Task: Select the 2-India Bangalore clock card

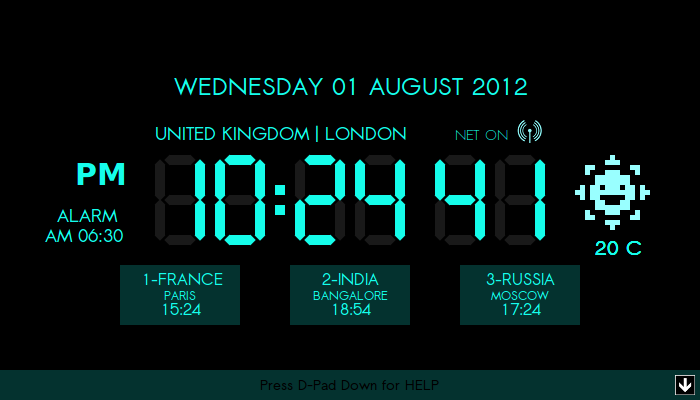Action: pos(350,295)
